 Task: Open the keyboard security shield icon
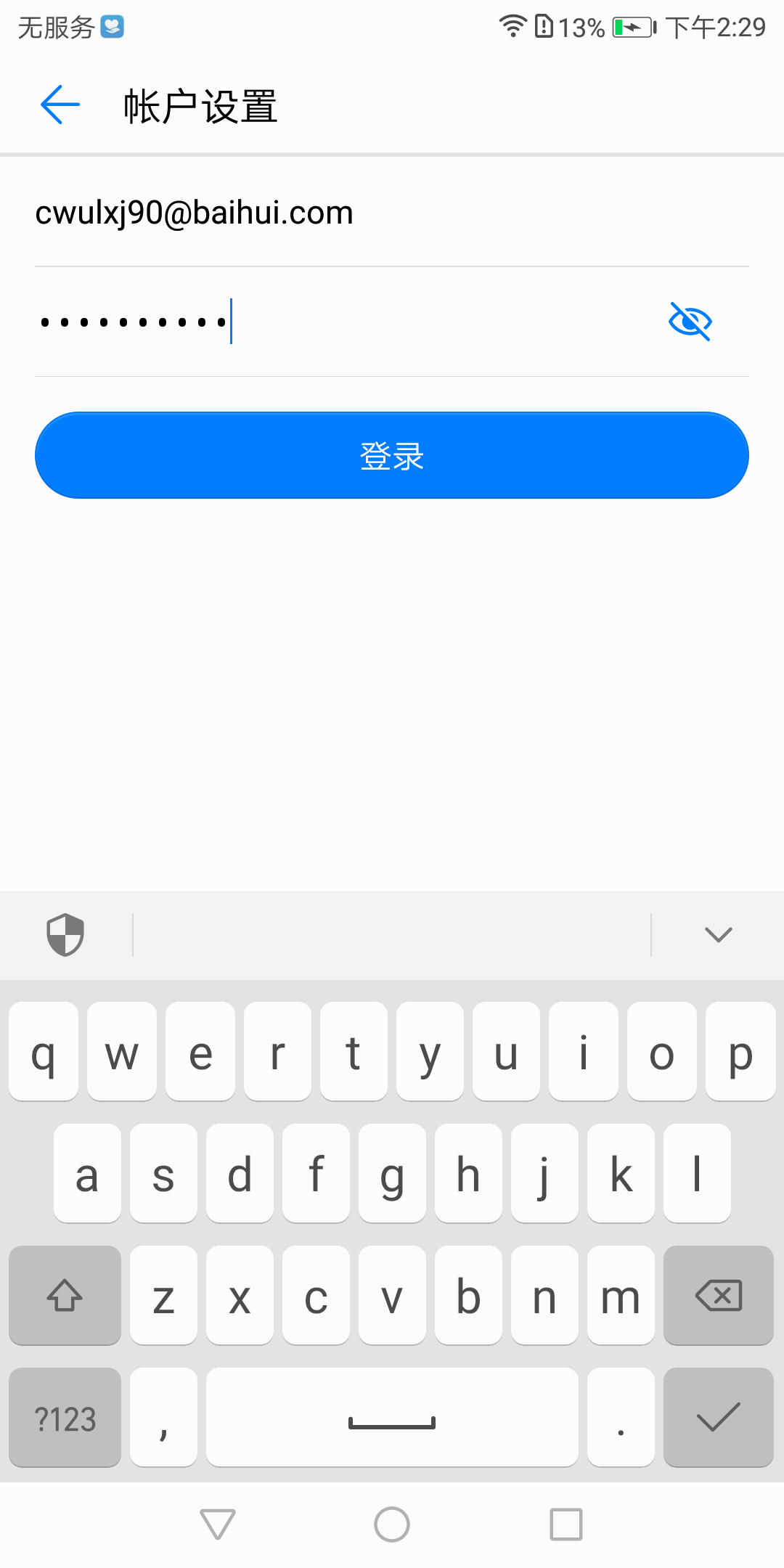click(x=65, y=934)
